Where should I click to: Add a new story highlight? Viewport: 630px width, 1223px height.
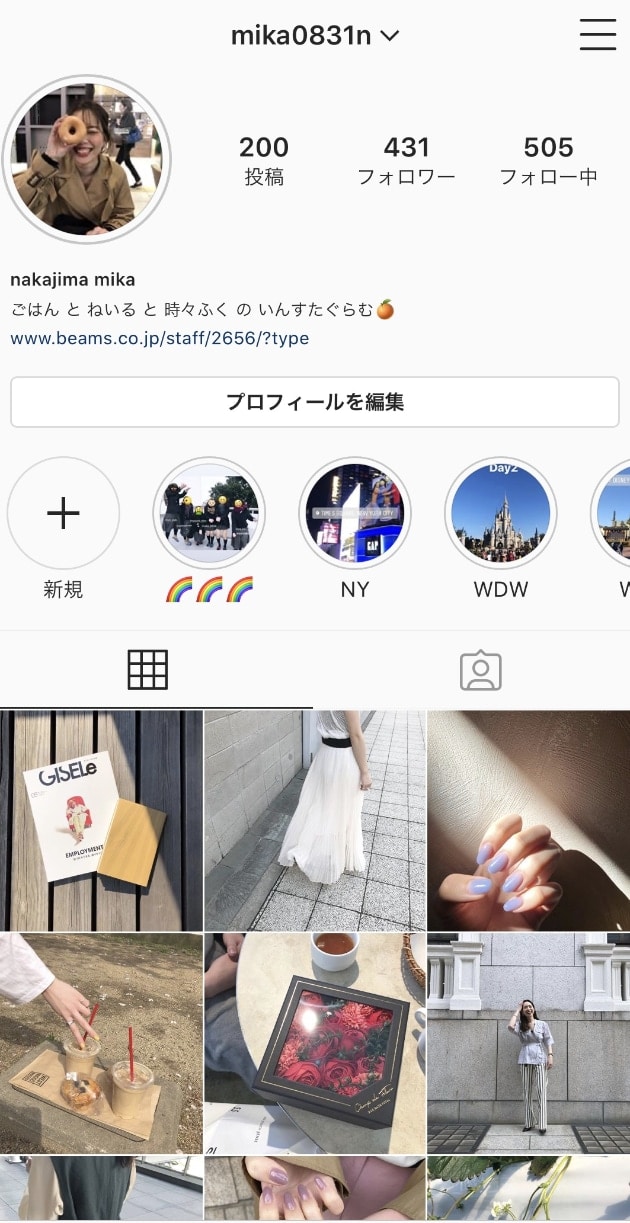[x=63, y=513]
